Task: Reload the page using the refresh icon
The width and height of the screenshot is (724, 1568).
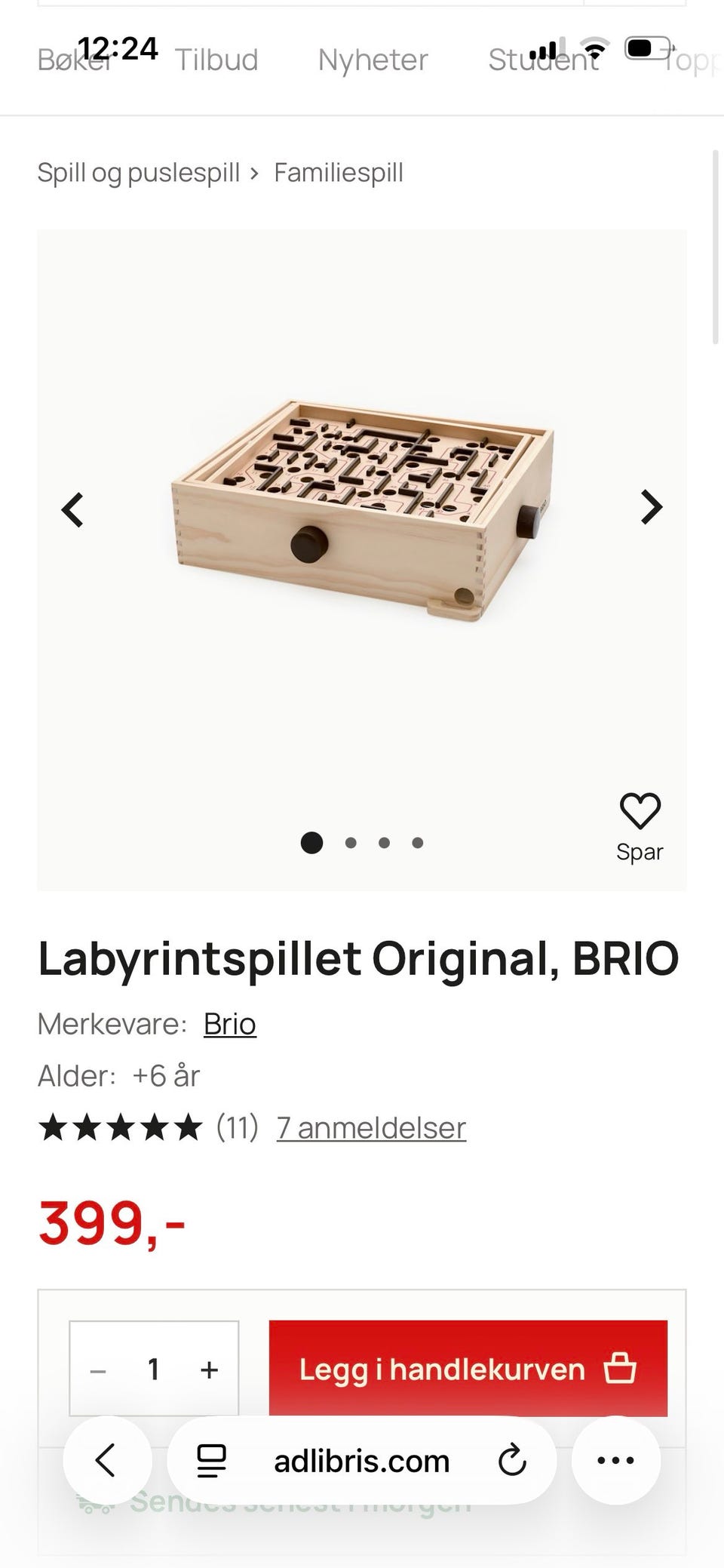Action: point(512,1460)
